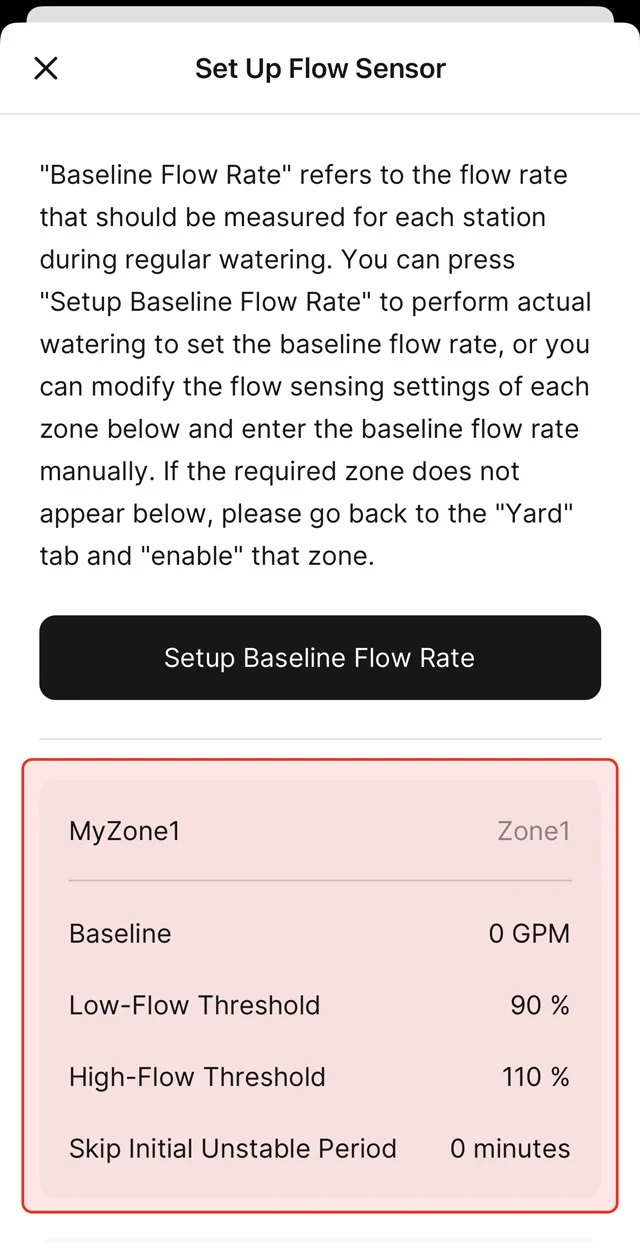Close the Set Up Flow Sensor sheet
The height and width of the screenshot is (1254, 640).
(46, 68)
